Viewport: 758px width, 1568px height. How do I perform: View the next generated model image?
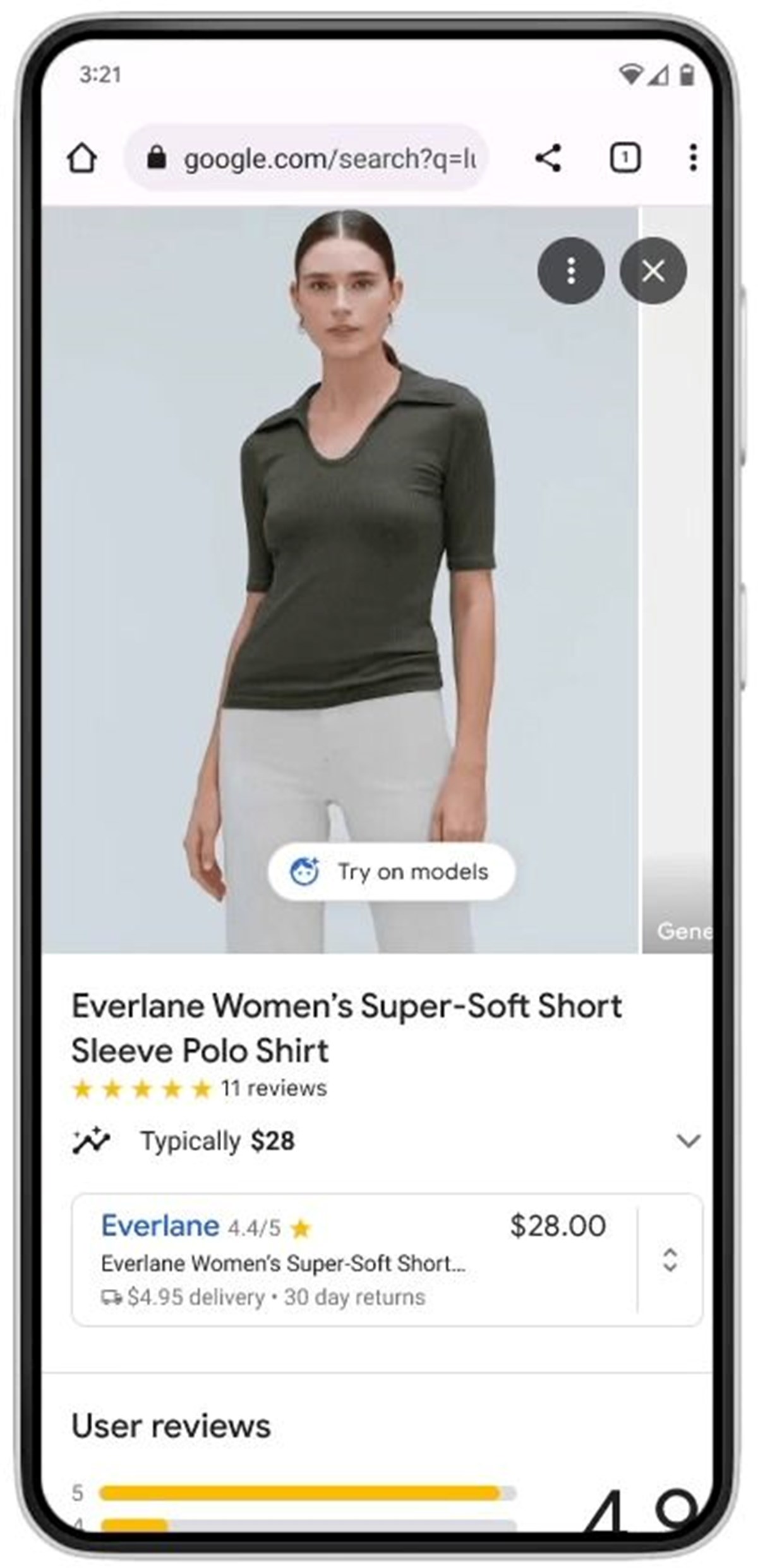point(677,578)
